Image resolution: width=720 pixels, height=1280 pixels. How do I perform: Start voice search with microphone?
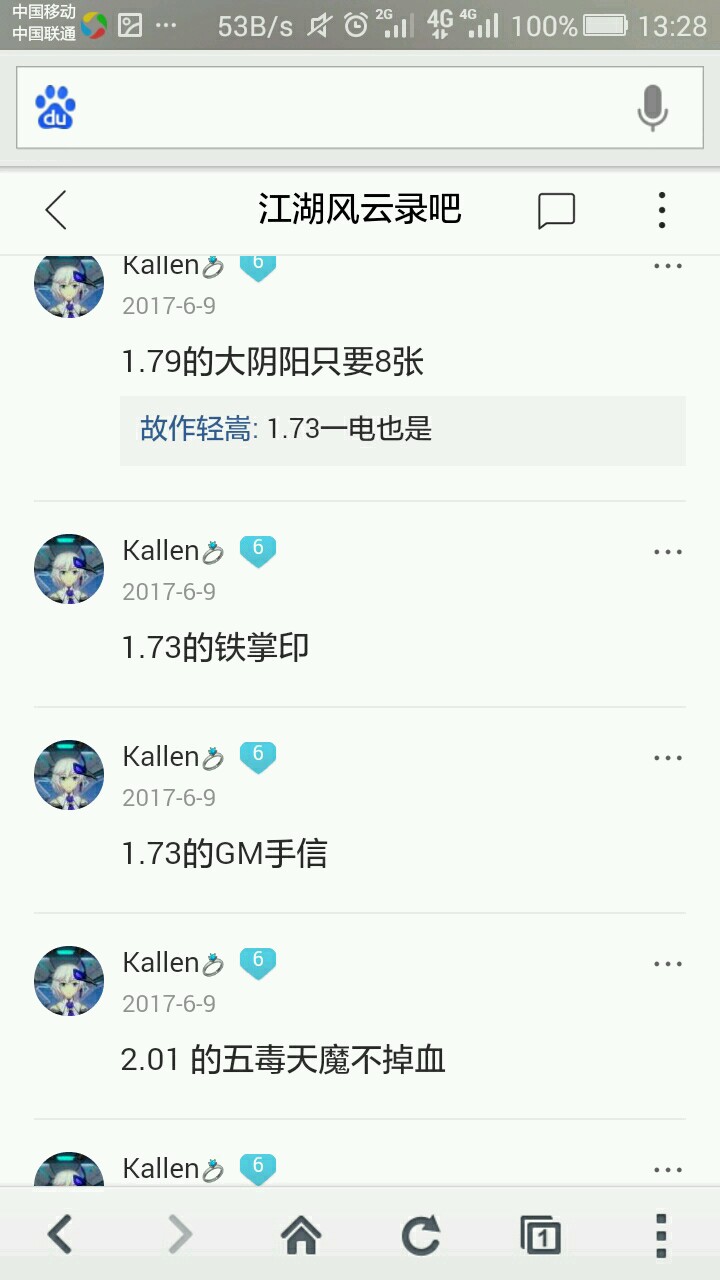tap(652, 108)
